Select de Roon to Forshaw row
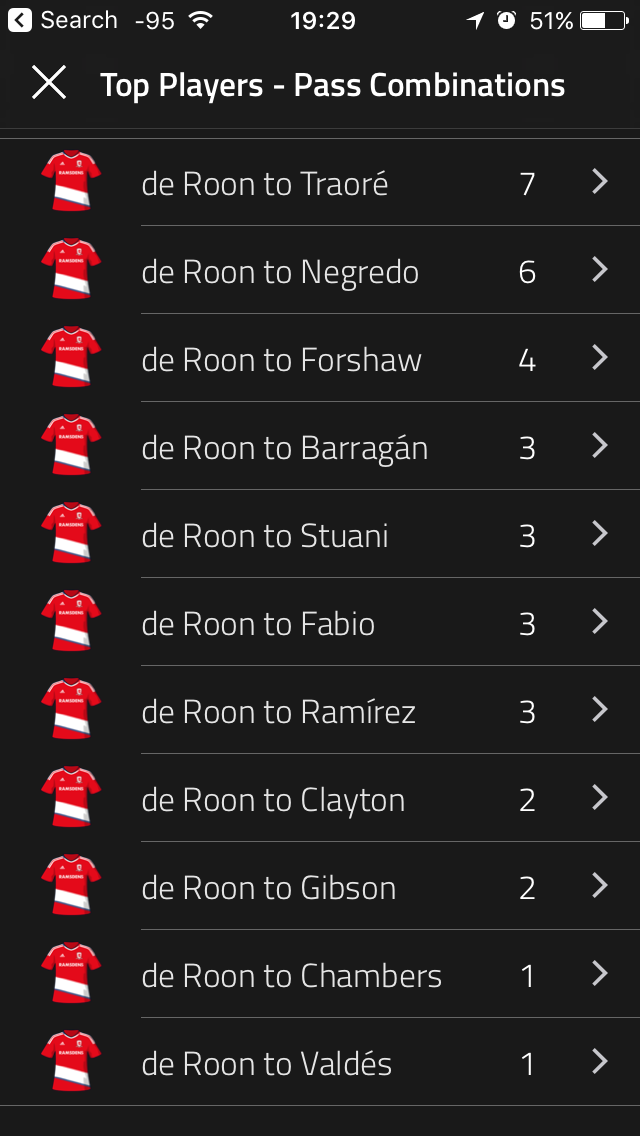The height and width of the screenshot is (1136, 640). click(x=320, y=358)
